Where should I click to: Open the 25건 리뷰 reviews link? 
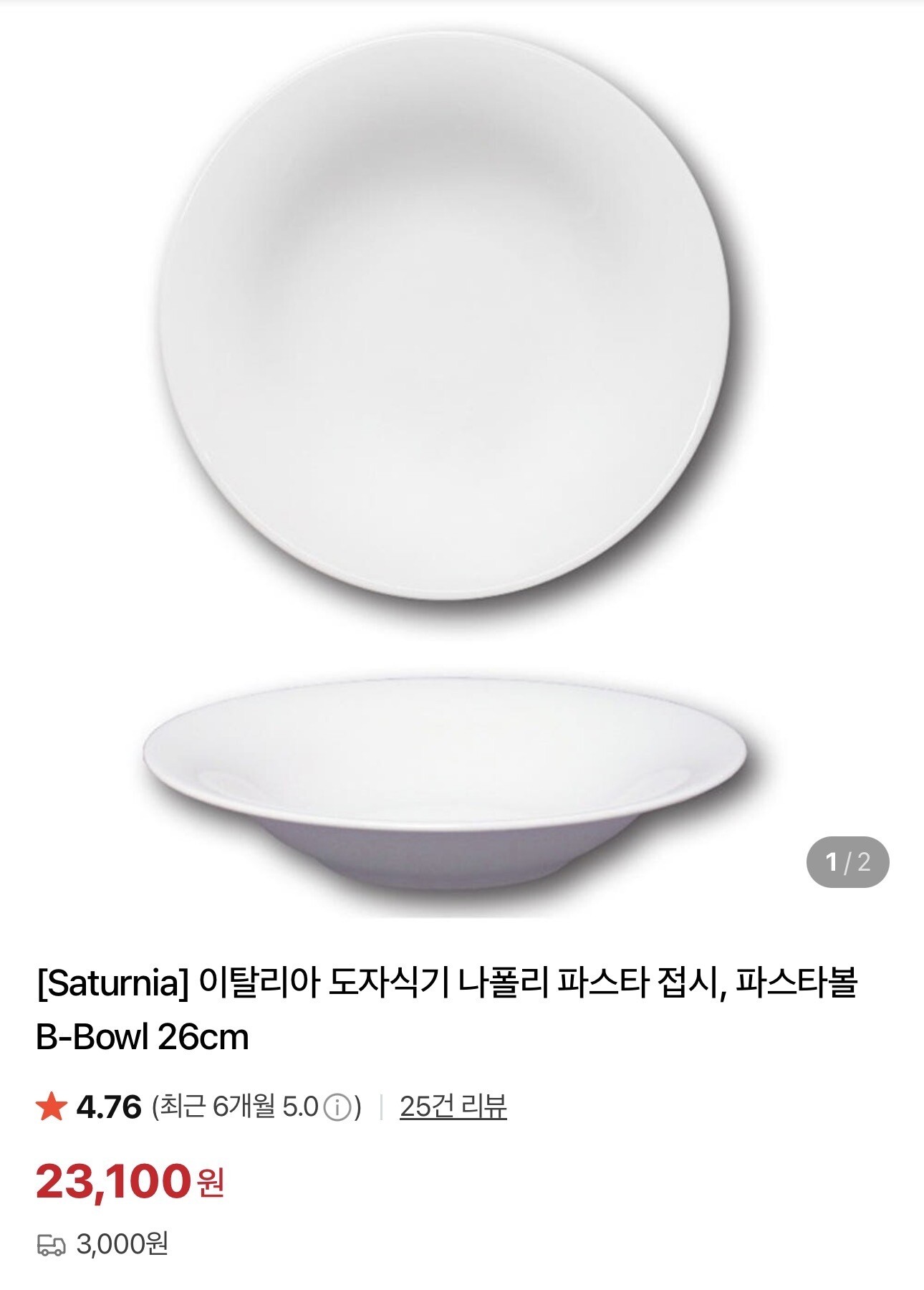pos(453,1107)
